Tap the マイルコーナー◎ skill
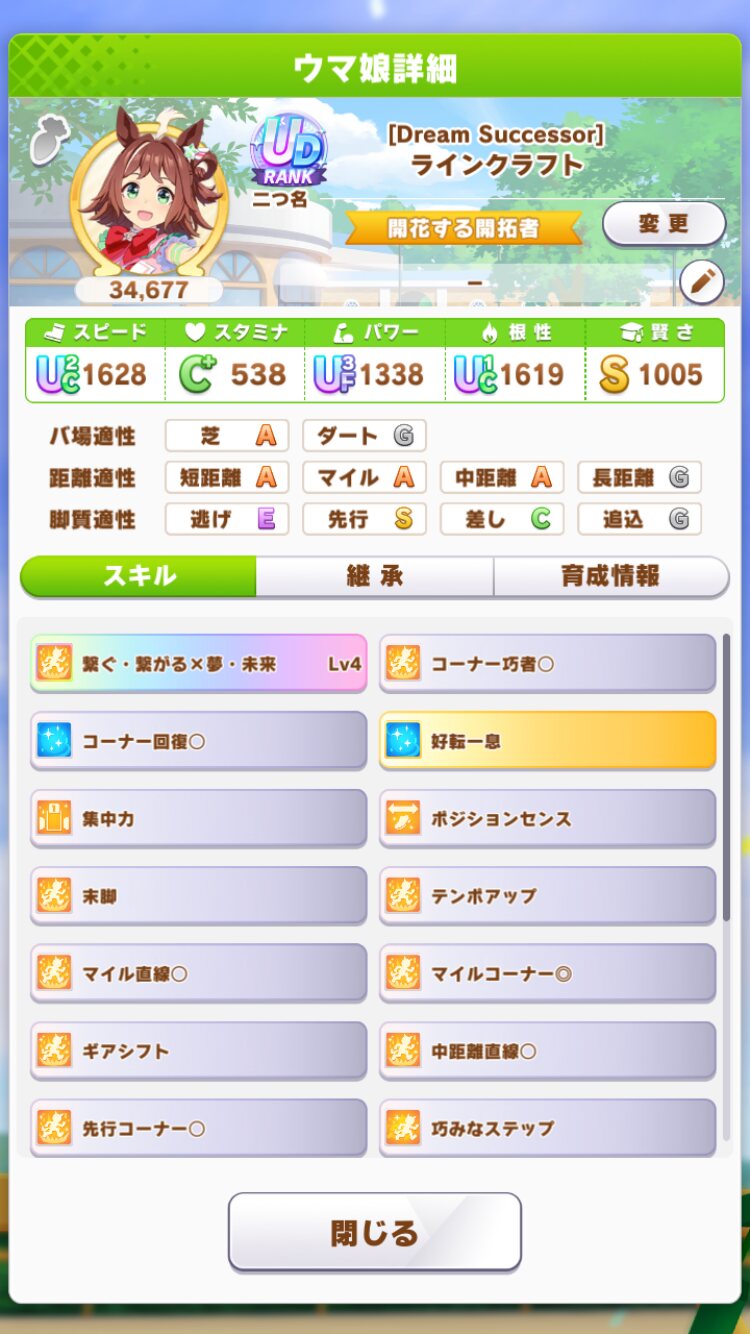Image resolution: width=750 pixels, height=1334 pixels. pos(547,973)
